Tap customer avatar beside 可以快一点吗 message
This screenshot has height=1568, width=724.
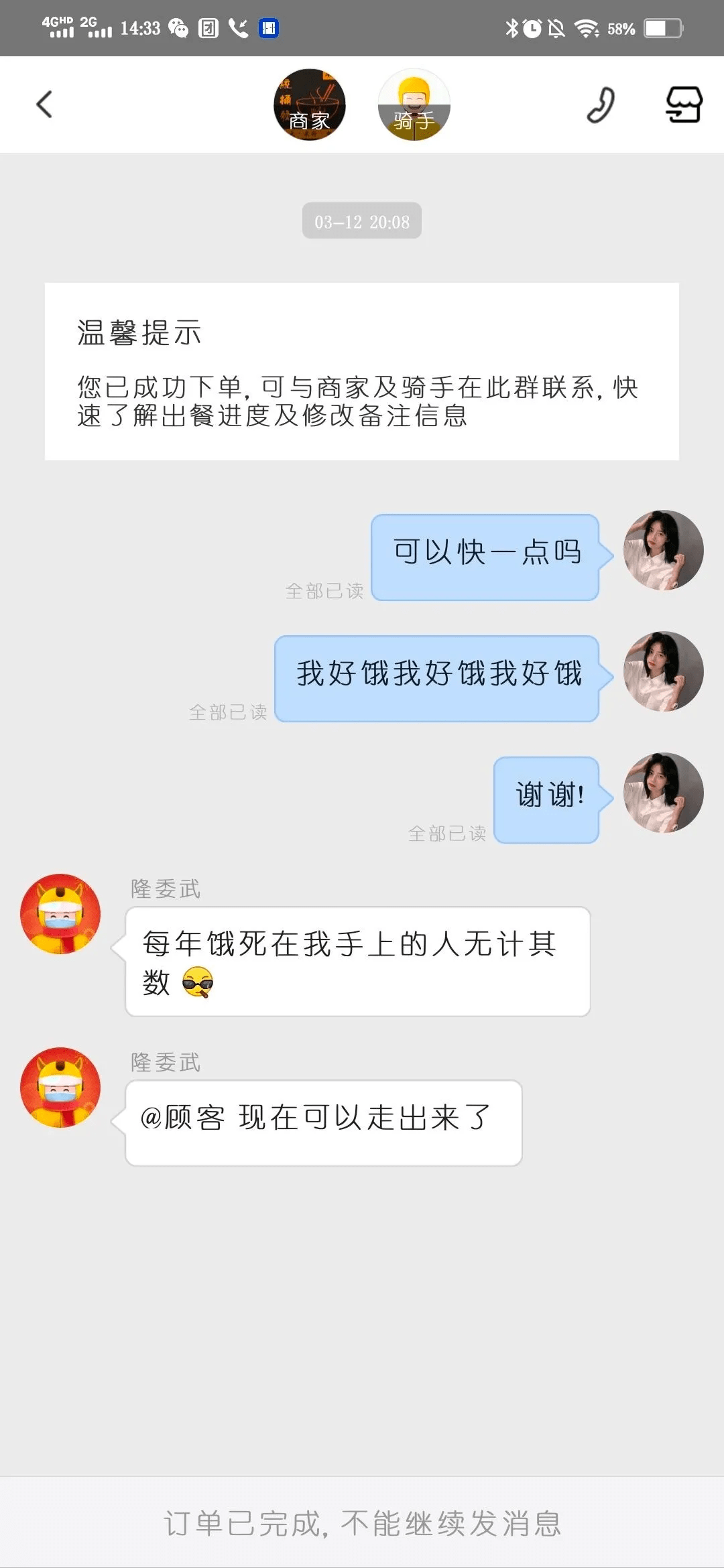(x=663, y=550)
